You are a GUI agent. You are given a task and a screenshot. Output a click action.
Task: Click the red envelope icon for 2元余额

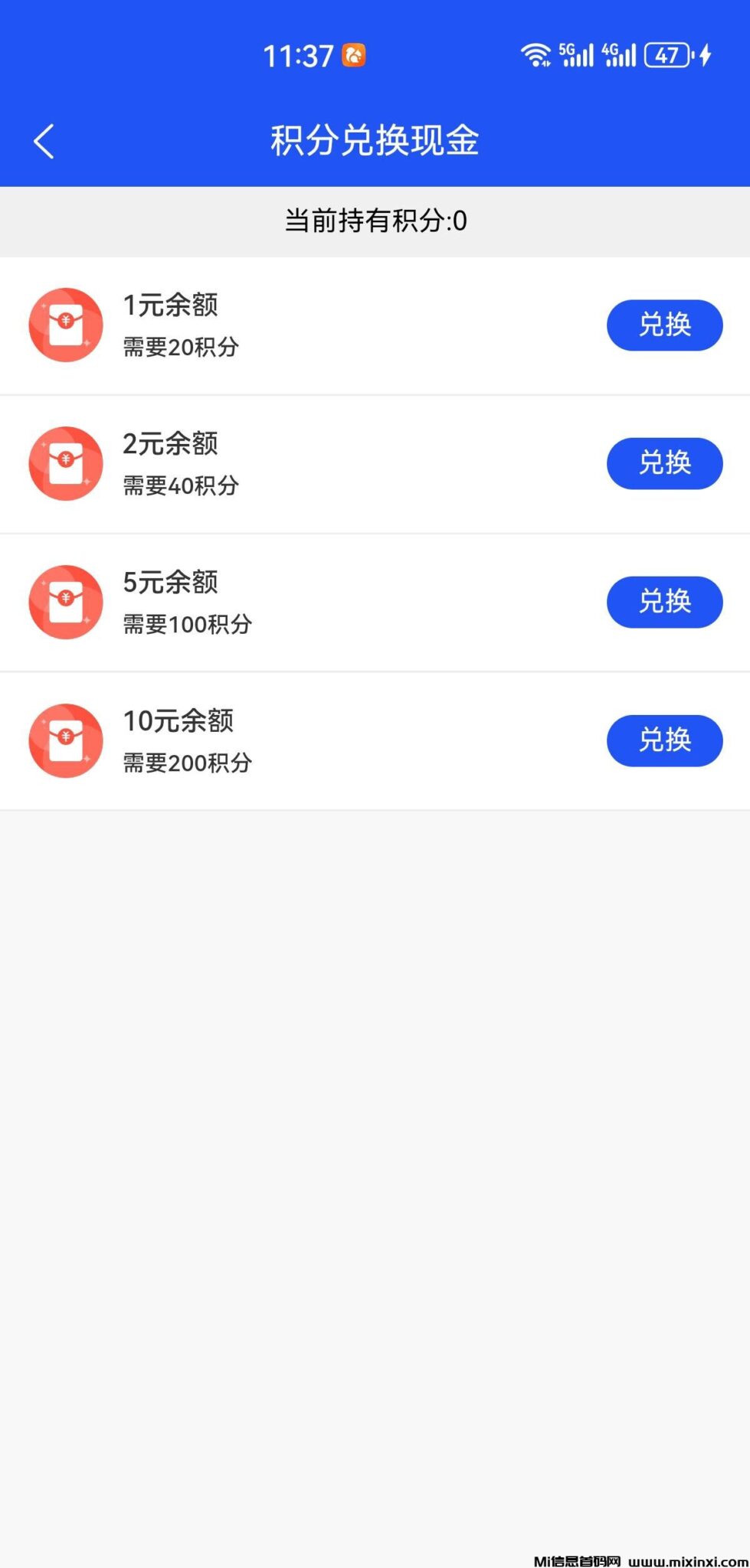[x=65, y=463]
